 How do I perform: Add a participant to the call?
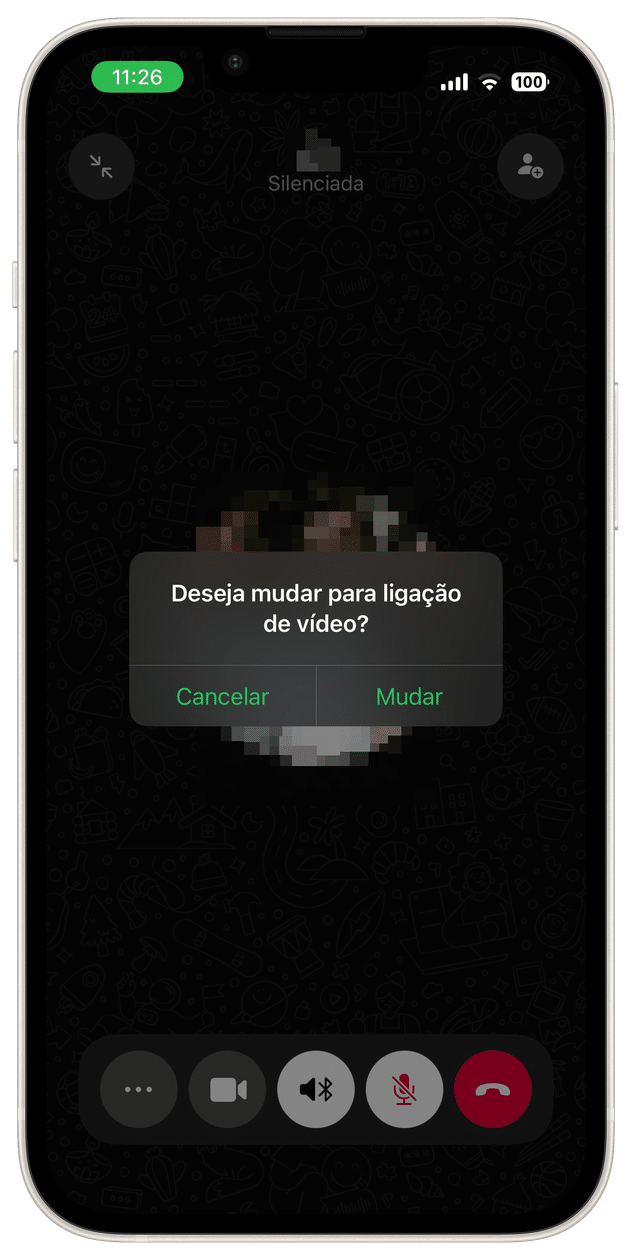pos(530,167)
